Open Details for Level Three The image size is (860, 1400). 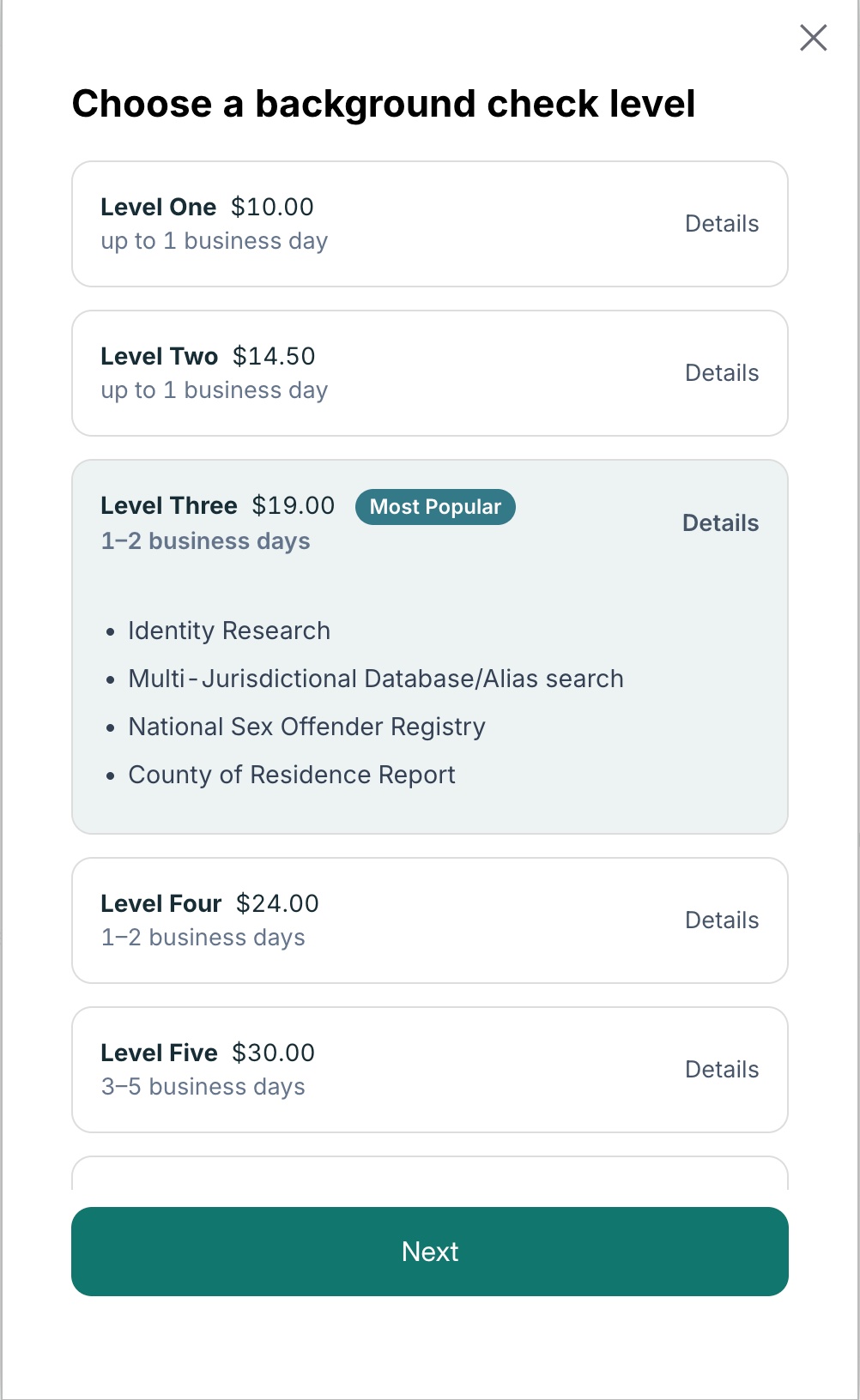coord(721,522)
